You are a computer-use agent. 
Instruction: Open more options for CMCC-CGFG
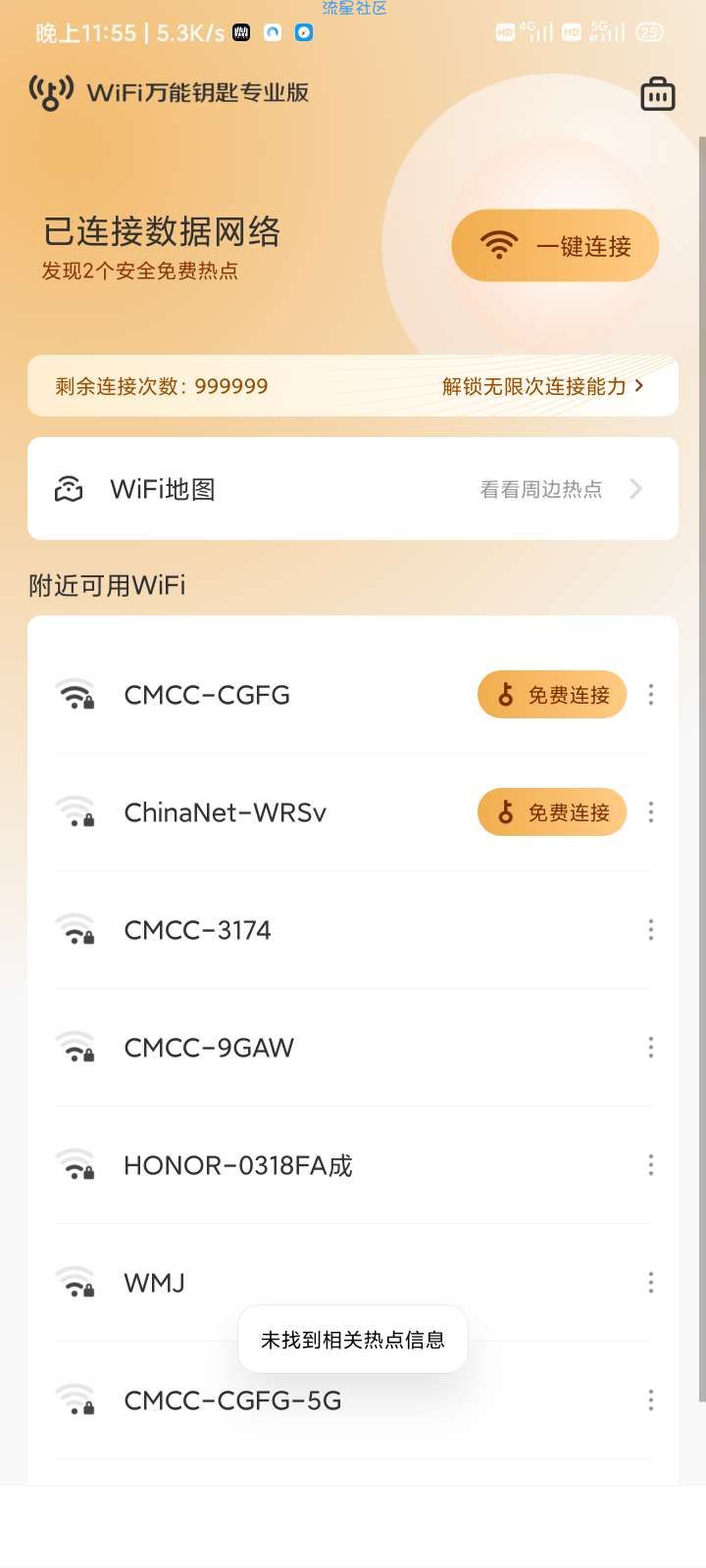tap(651, 695)
